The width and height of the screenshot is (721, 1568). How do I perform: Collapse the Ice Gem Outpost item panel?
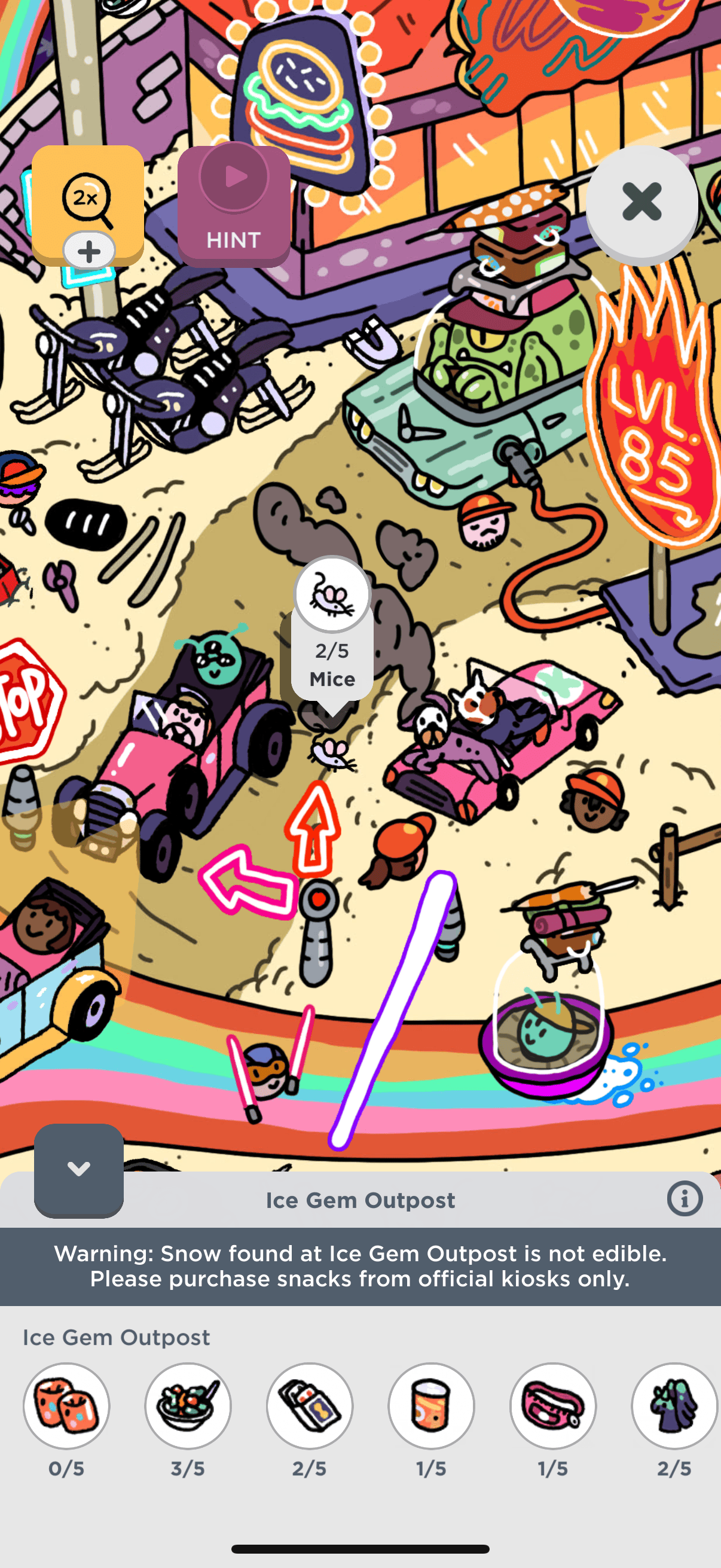tap(78, 1169)
